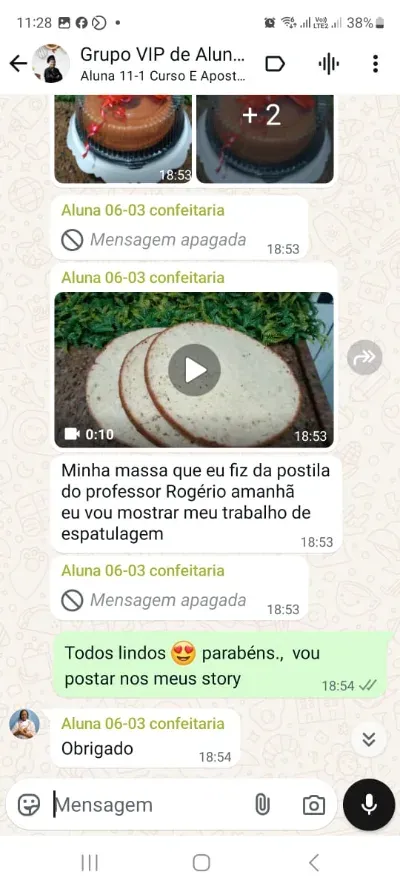Open the camera from the message bar
This screenshot has width=400, height=889.
coord(313,805)
